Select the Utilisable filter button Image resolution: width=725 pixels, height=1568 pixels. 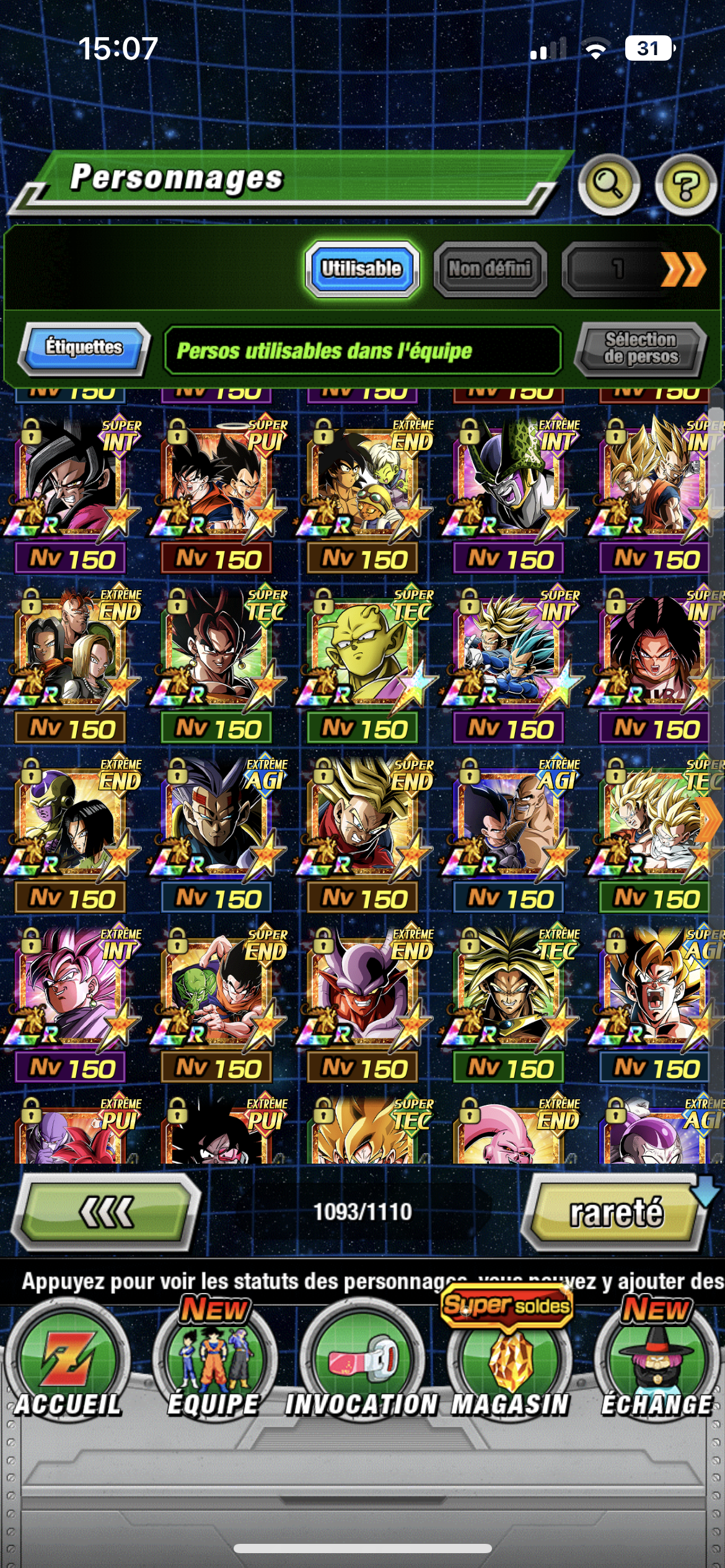click(362, 269)
